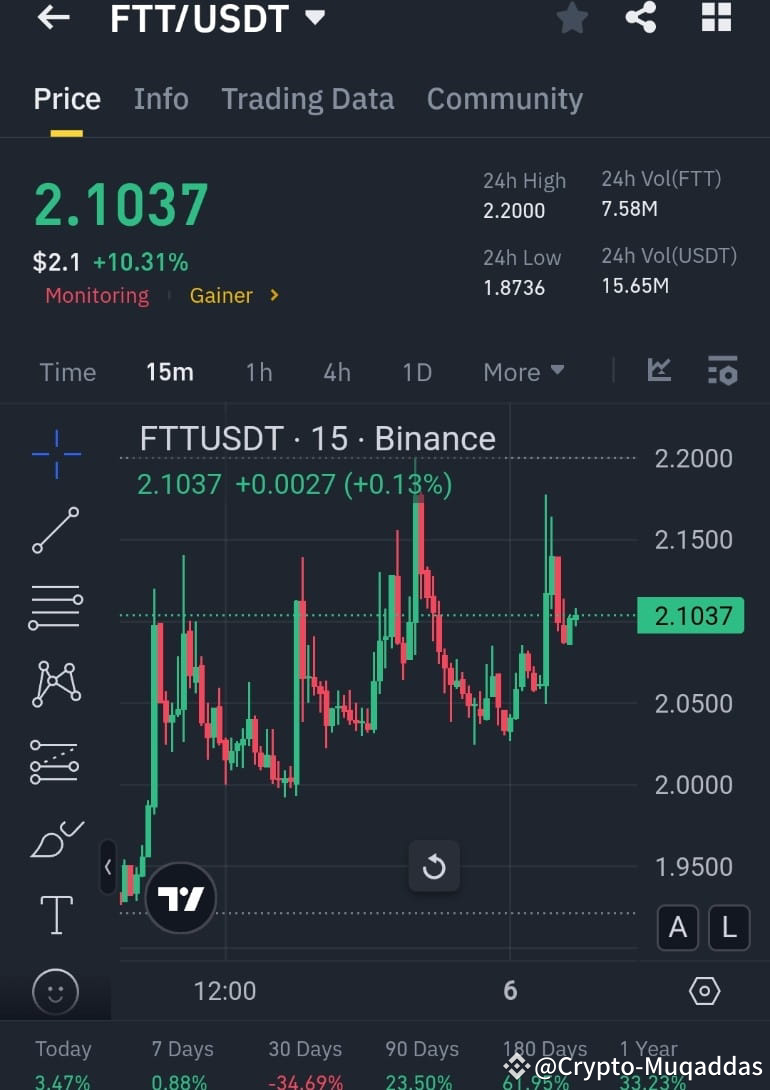Select the 1h chart interval
This screenshot has height=1090, width=770.
[x=258, y=371]
